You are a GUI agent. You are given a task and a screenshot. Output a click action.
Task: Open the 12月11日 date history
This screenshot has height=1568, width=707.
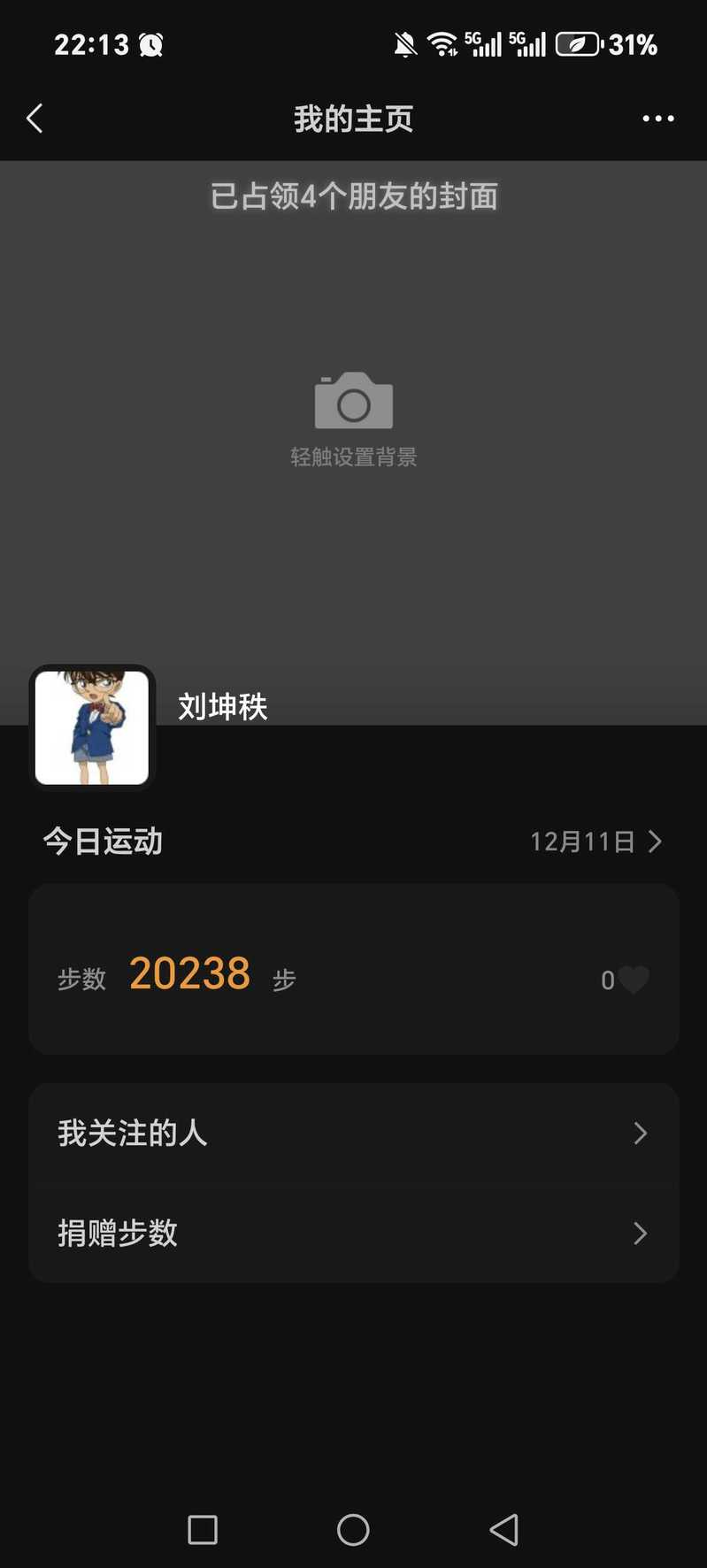pos(595,842)
